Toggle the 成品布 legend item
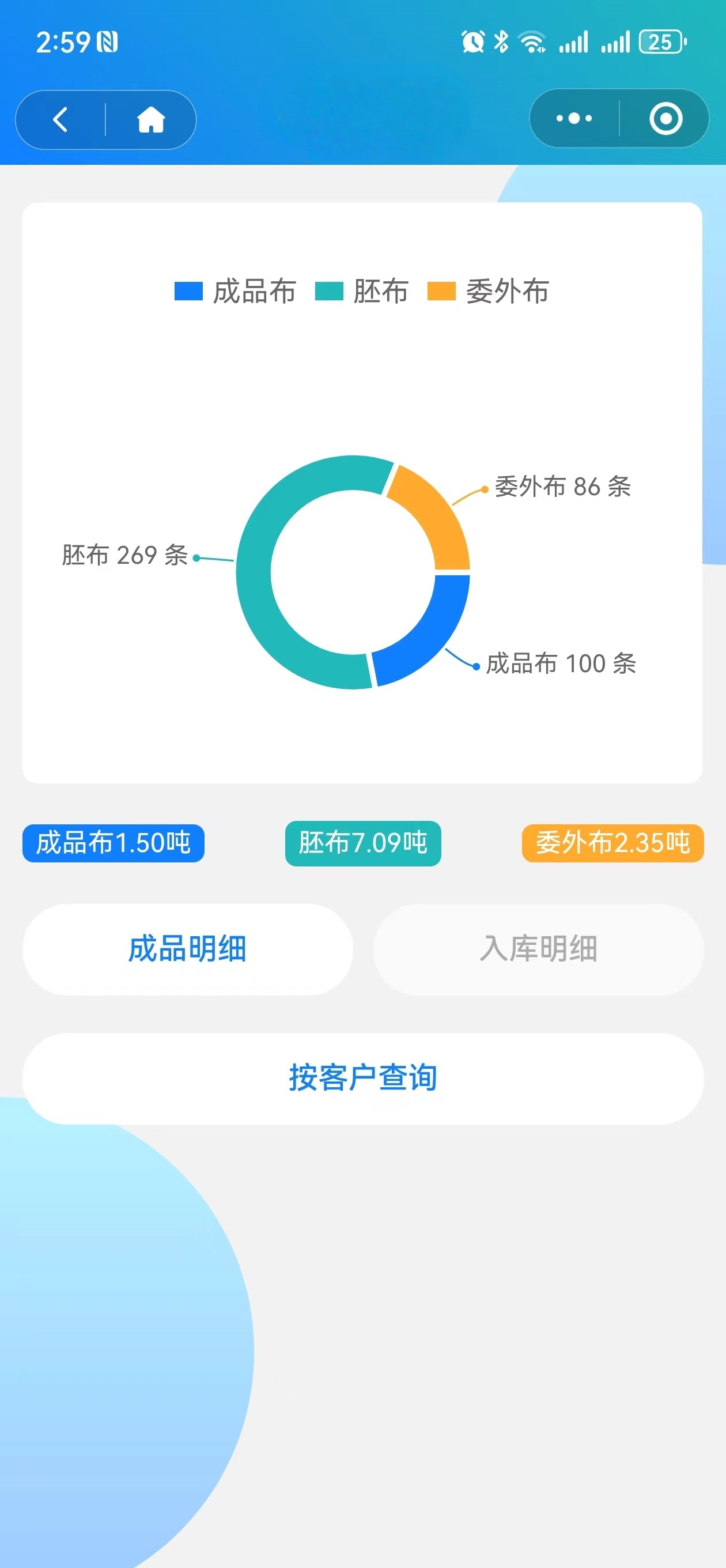 click(x=235, y=291)
